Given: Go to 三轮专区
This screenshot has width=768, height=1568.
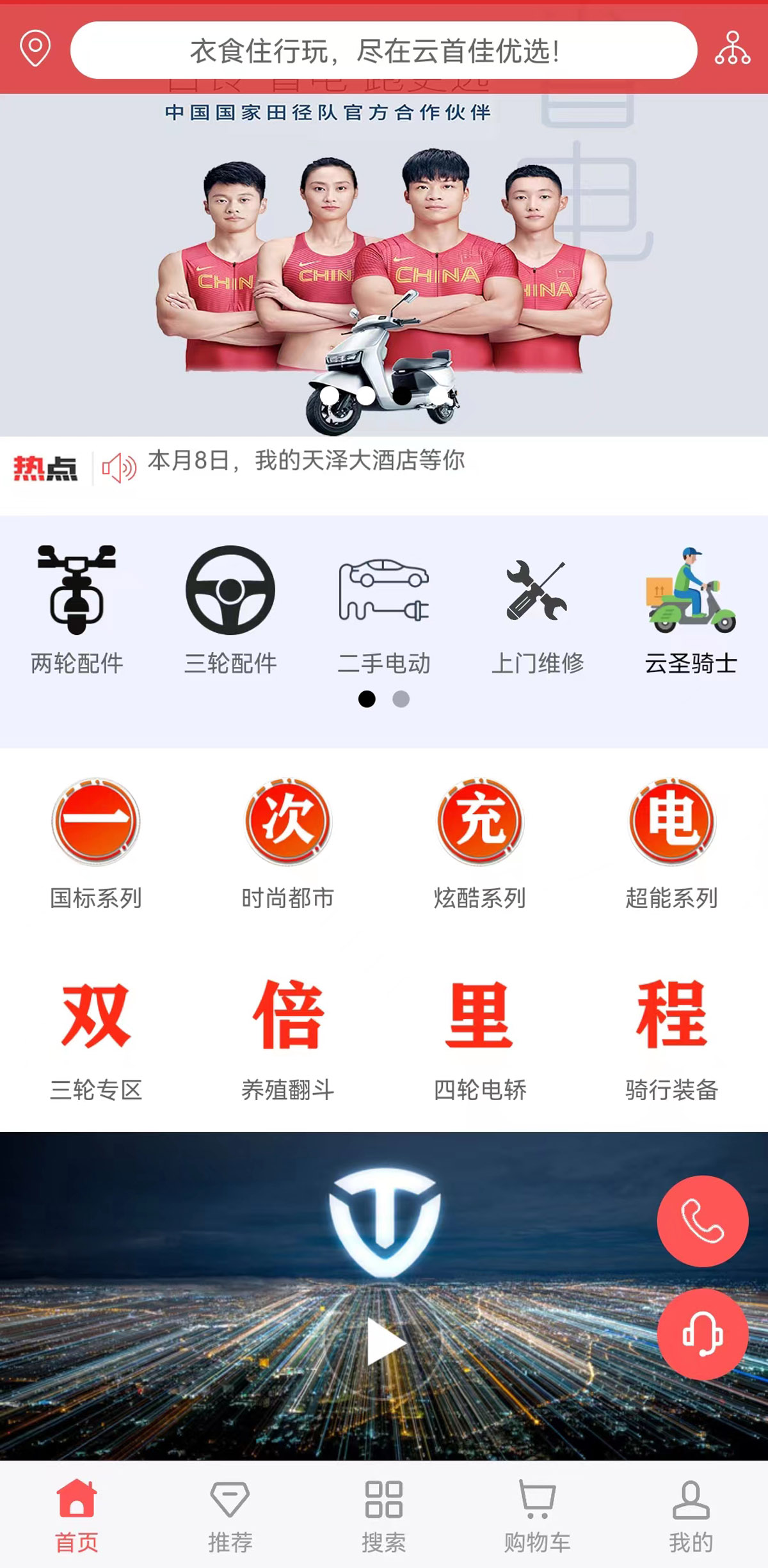Looking at the screenshot, I should (96, 1038).
